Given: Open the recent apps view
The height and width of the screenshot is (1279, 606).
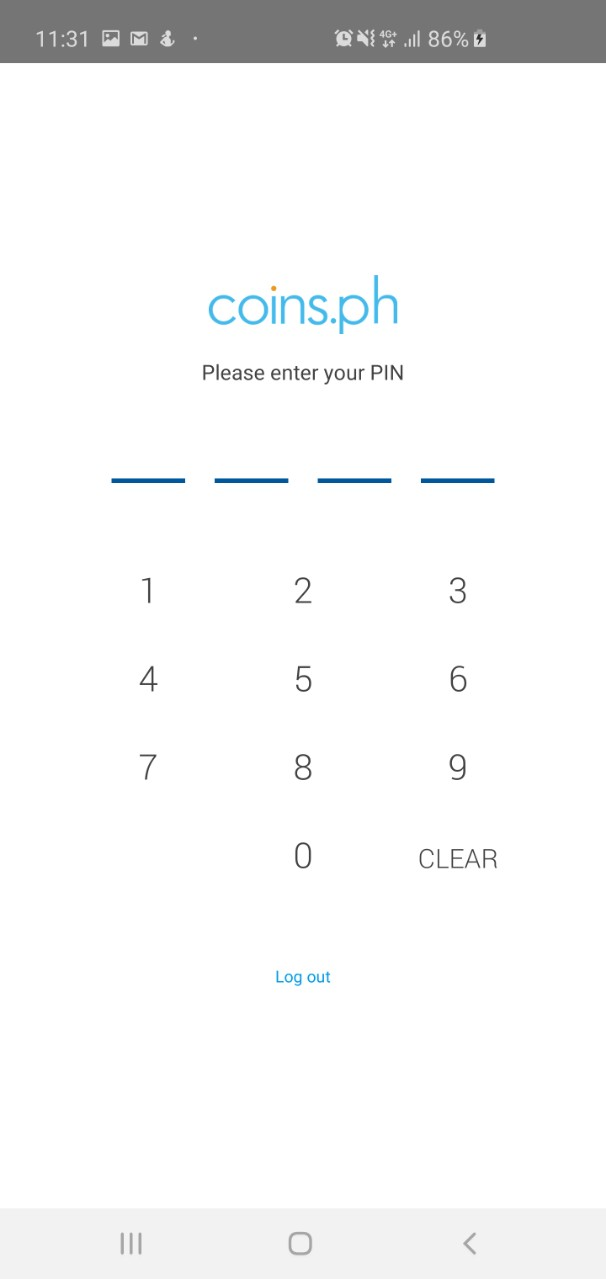Looking at the screenshot, I should [x=131, y=1243].
